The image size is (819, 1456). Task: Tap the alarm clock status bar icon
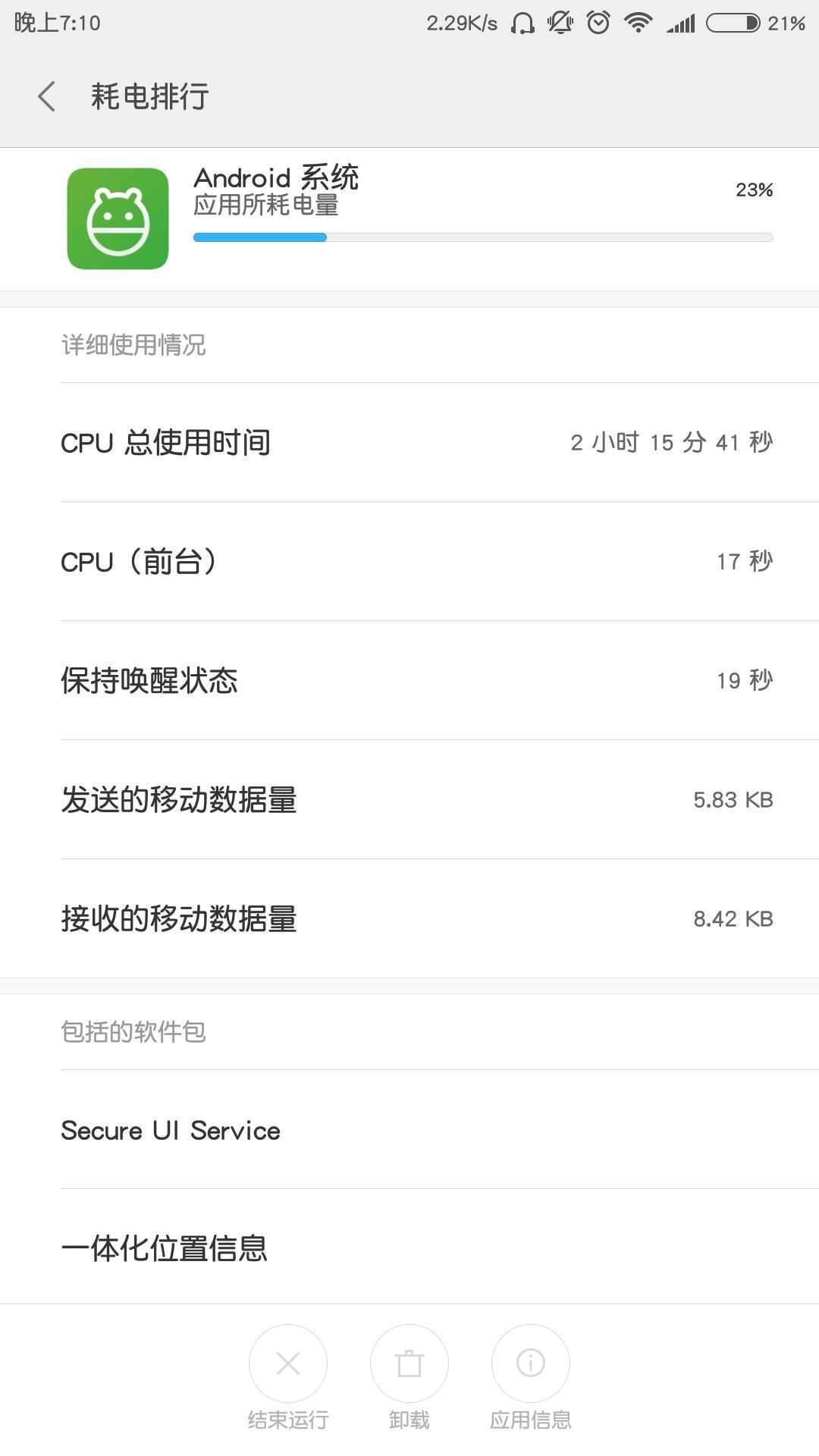pyautogui.click(x=598, y=21)
